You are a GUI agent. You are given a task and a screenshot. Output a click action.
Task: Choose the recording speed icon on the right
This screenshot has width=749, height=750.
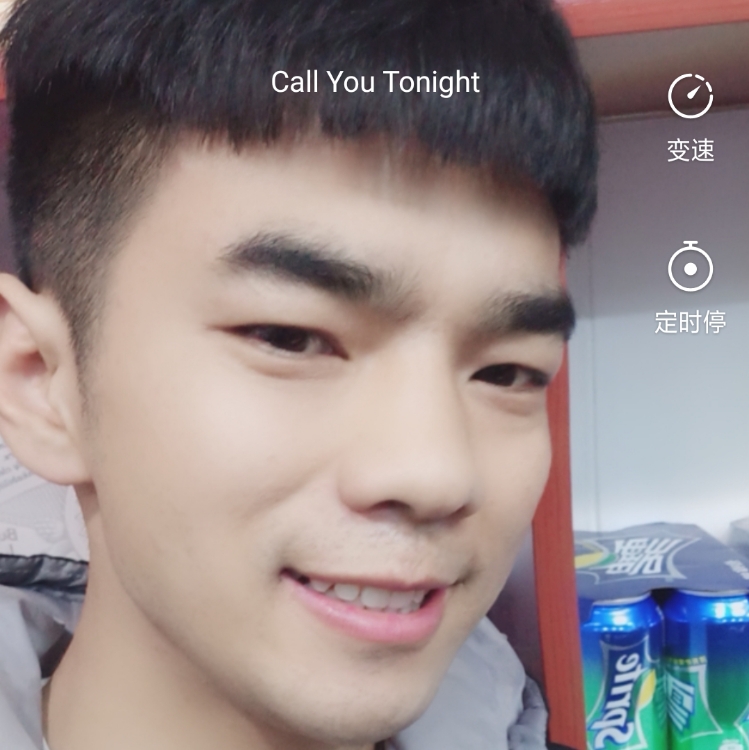(688, 94)
